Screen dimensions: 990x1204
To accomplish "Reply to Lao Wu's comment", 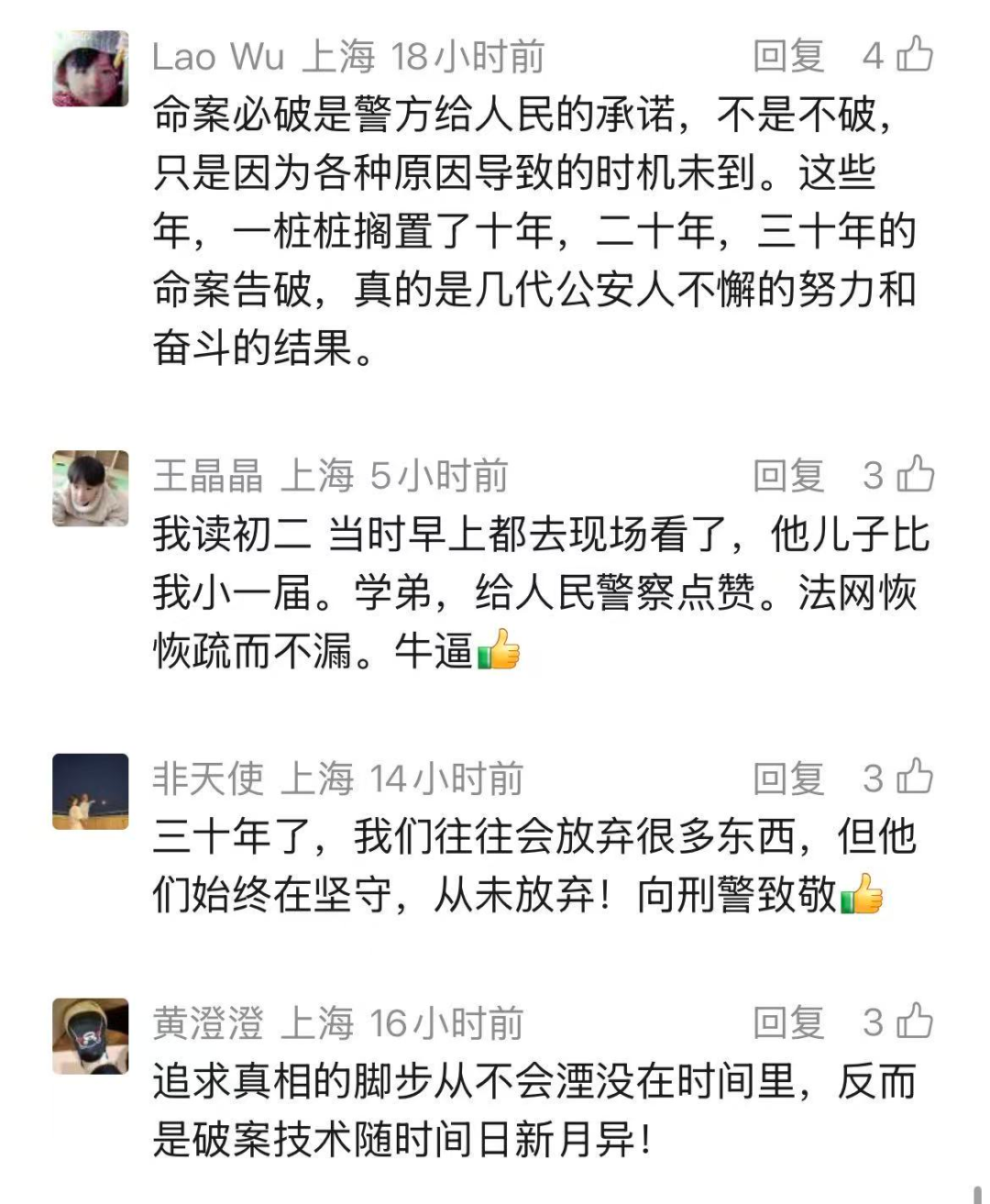I will pyautogui.click(x=787, y=56).
